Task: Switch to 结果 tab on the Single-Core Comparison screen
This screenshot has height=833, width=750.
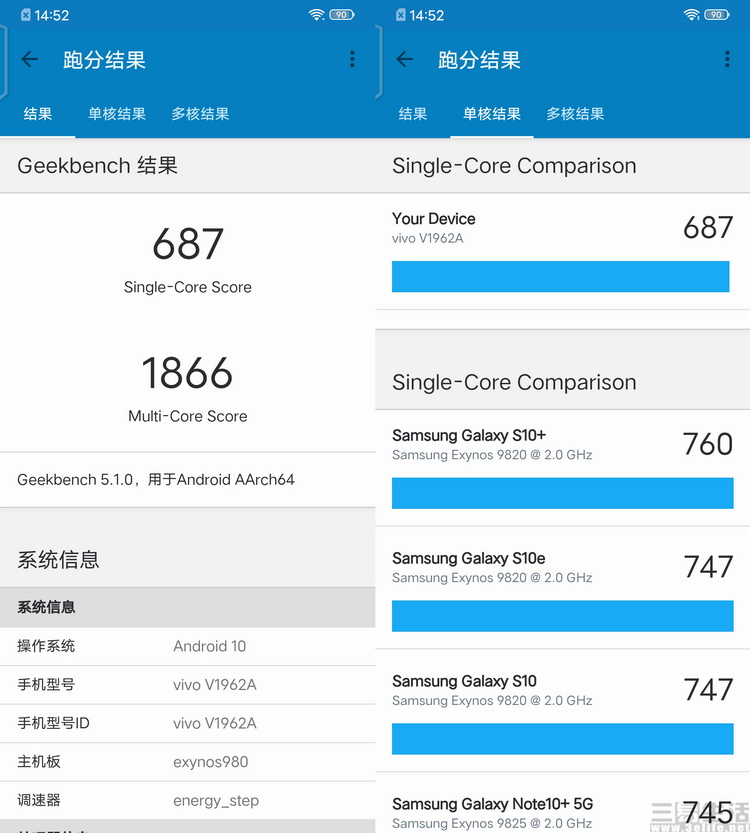Action: pyautogui.click(x=413, y=114)
